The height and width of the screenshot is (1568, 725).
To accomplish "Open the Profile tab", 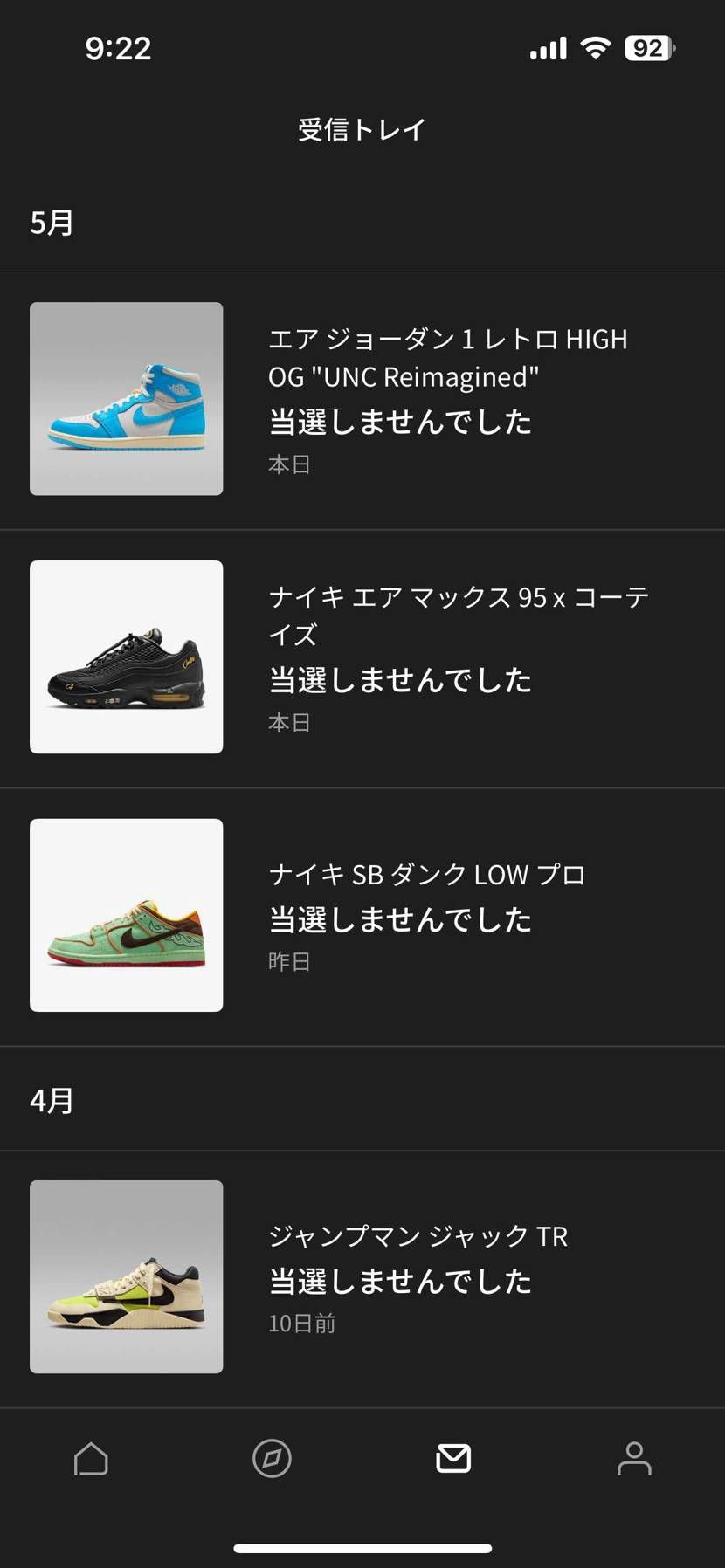I will click(634, 1459).
